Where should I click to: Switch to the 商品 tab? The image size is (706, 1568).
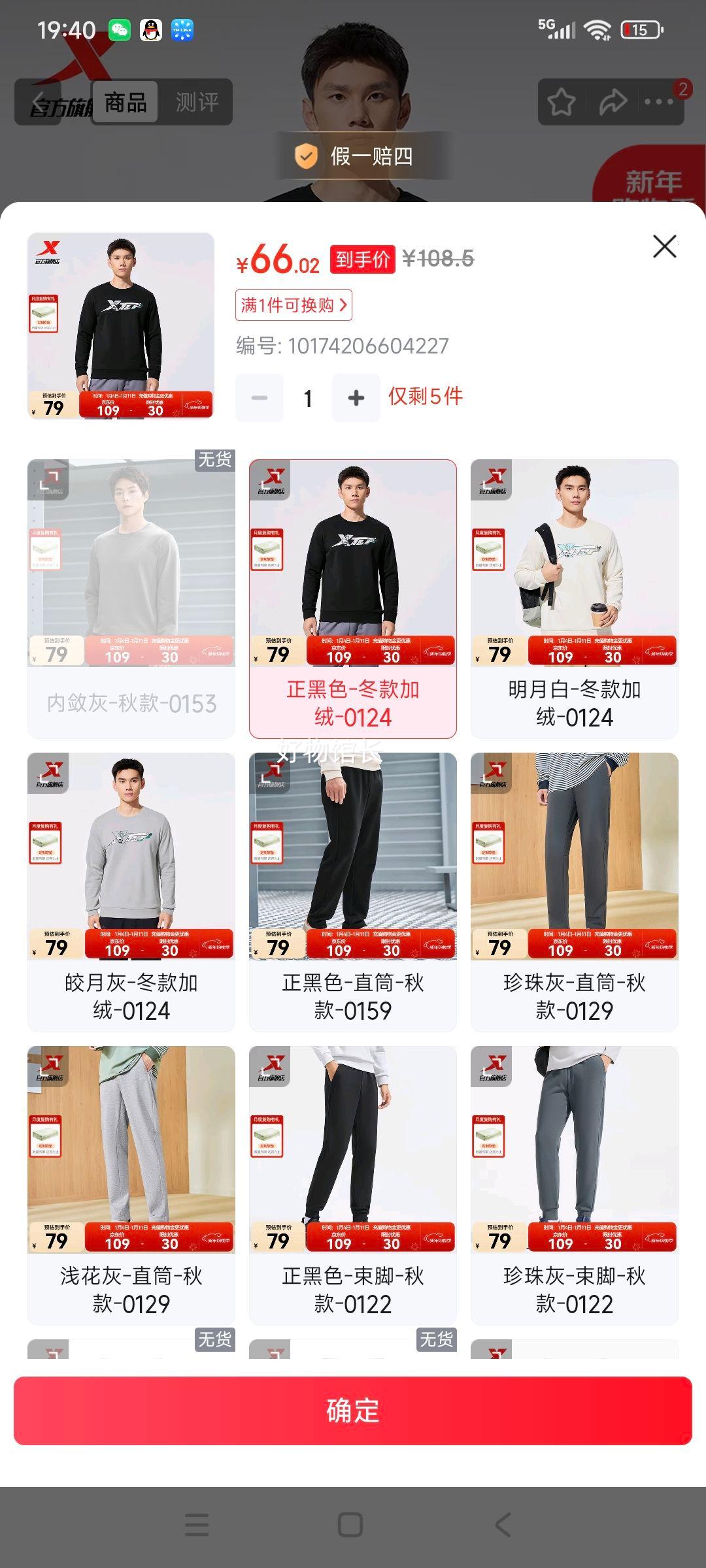(x=124, y=103)
